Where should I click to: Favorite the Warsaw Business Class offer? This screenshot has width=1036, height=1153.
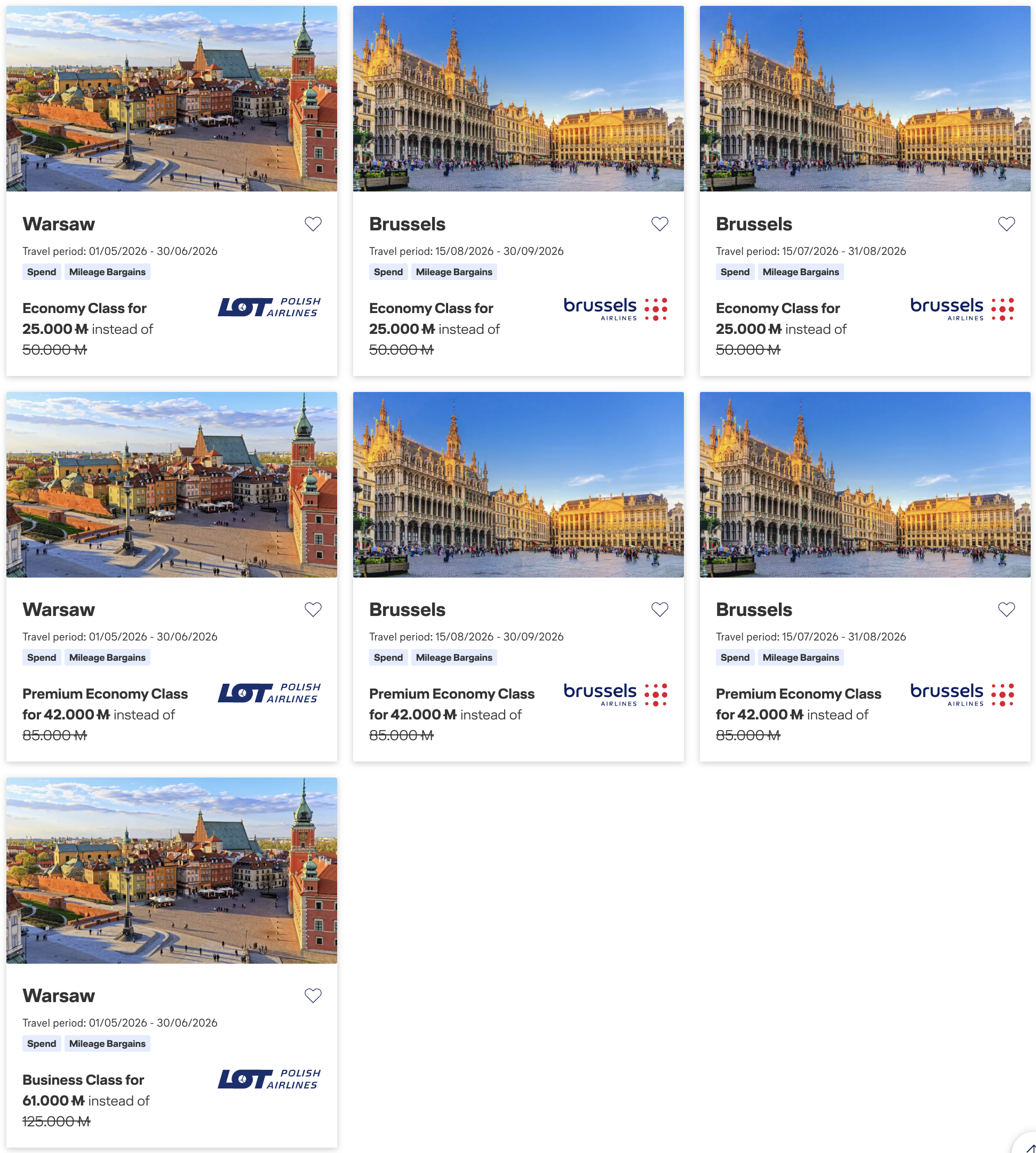click(x=314, y=995)
